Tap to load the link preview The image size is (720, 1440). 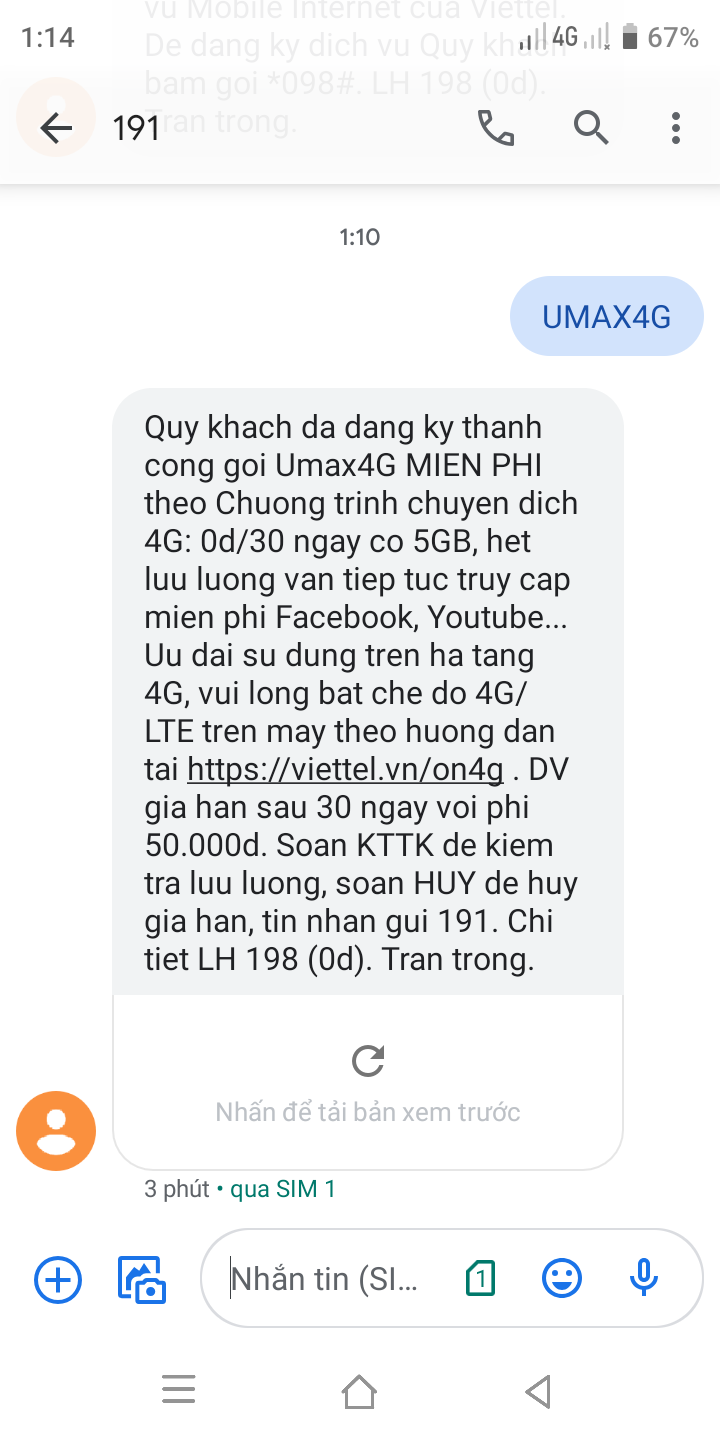[368, 1082]
